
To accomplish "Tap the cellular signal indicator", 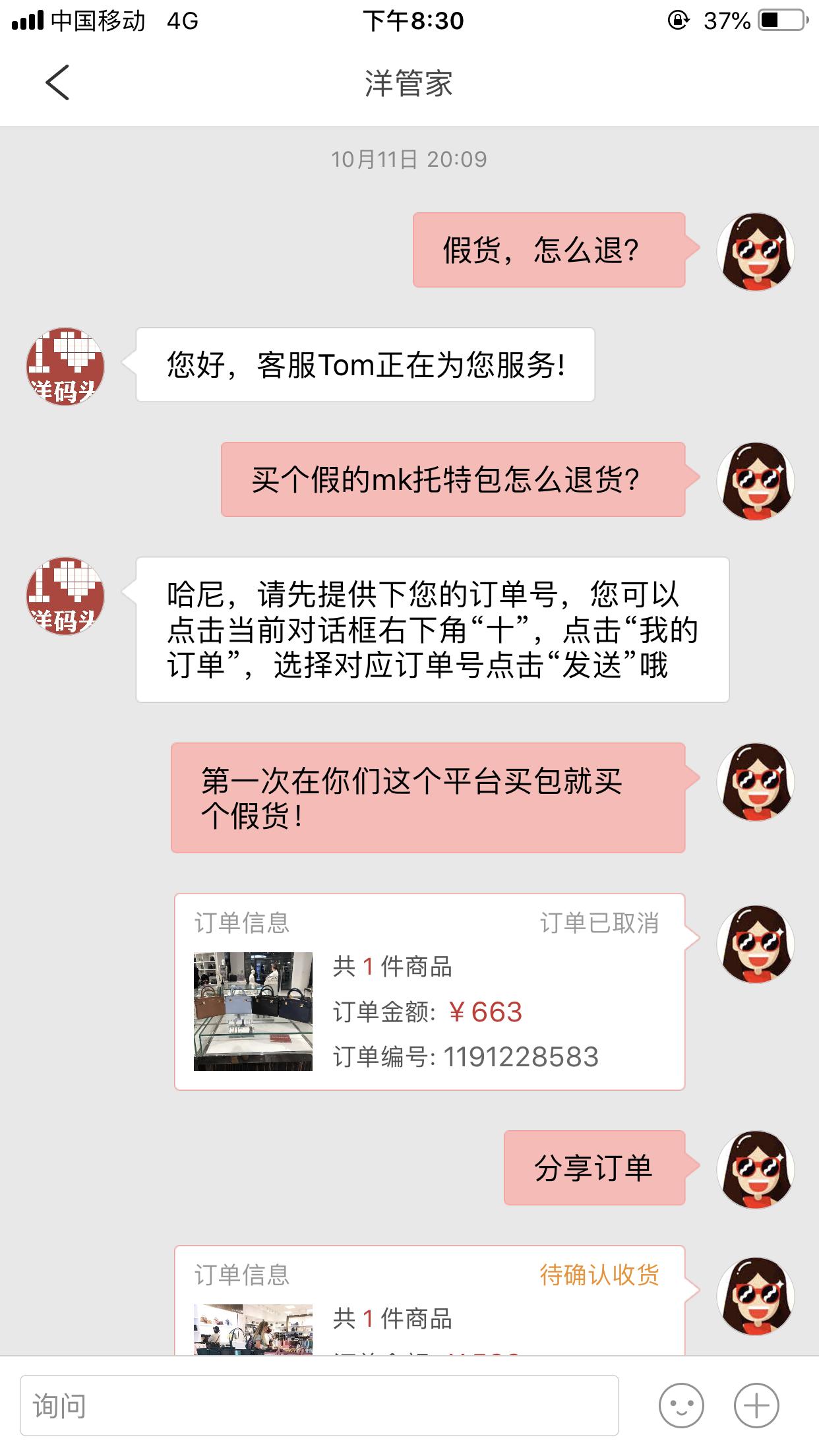I will (28, 20).
